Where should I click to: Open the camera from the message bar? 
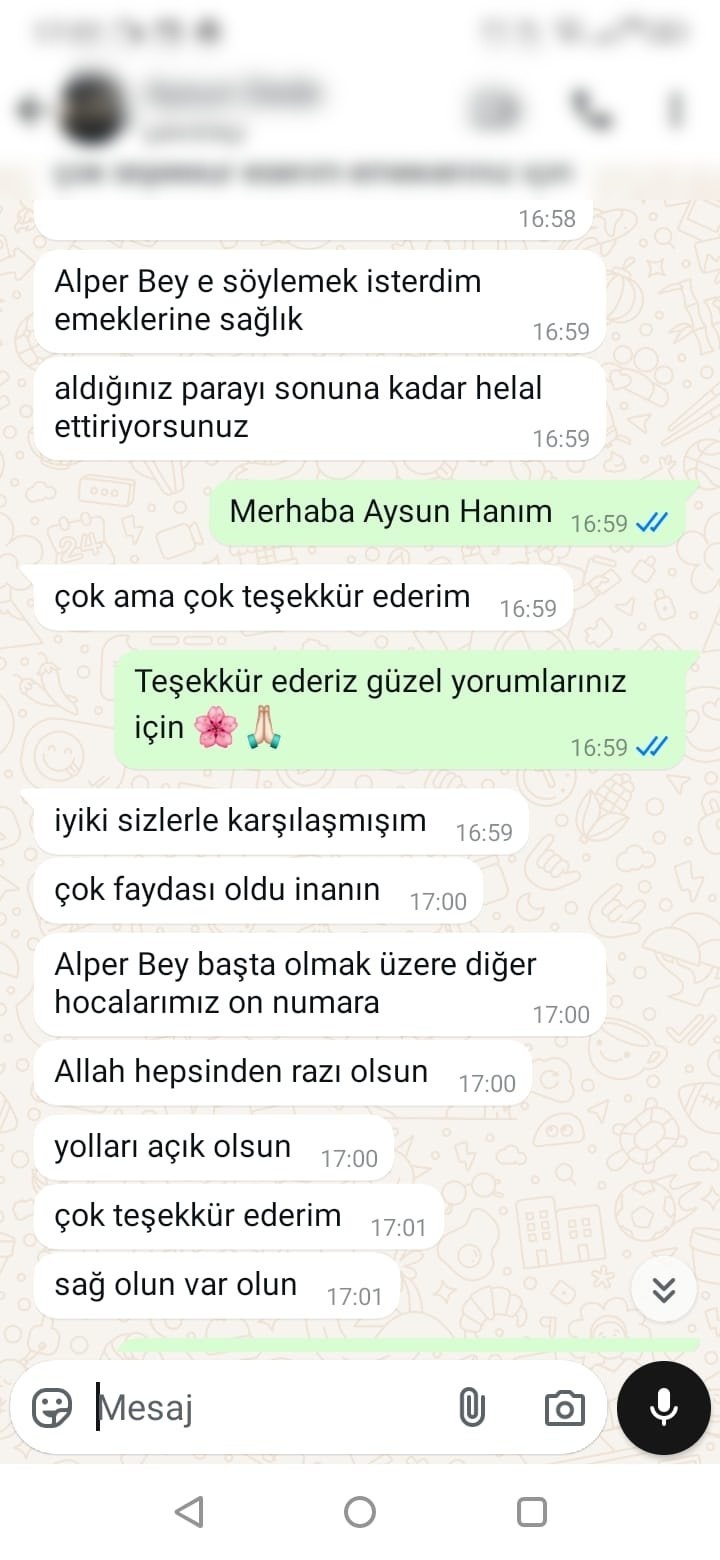pyautogui.click(x=564, y=1408)
